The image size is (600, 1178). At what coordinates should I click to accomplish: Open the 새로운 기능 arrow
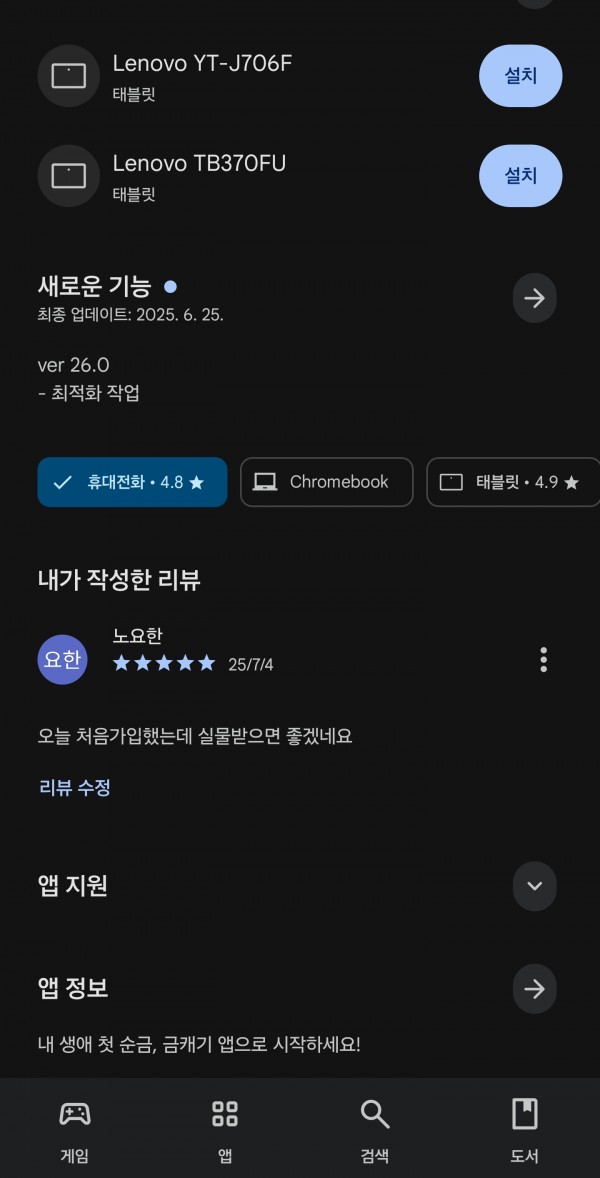535,298
